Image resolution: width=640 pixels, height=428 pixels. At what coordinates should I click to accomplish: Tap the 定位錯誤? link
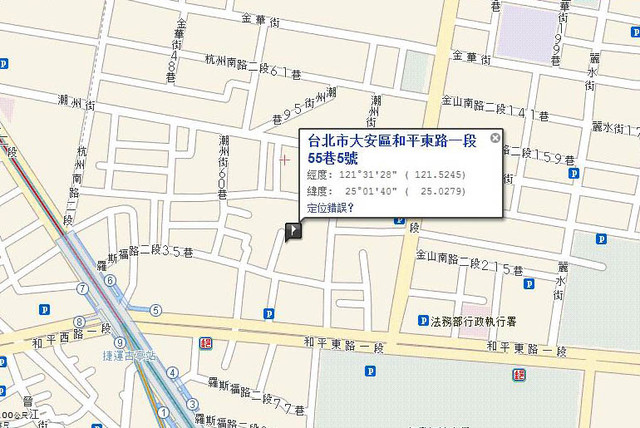(330, 208)
